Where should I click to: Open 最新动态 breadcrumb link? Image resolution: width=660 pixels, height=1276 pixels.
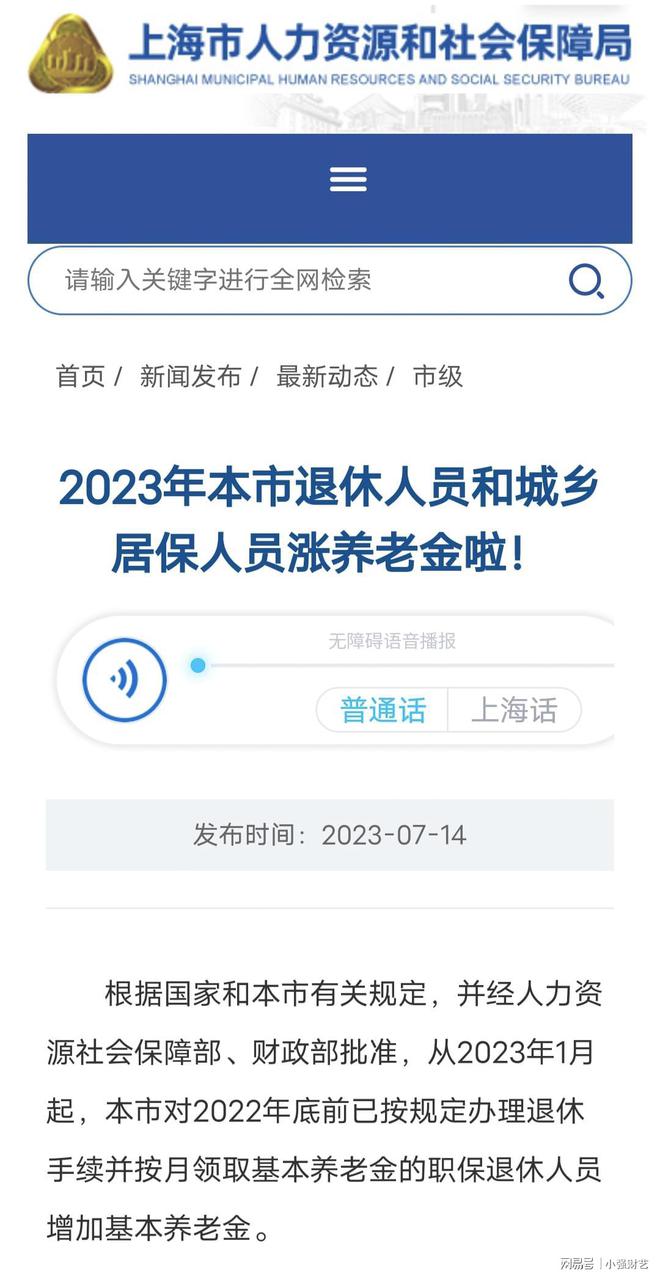(x=327, y=376)
